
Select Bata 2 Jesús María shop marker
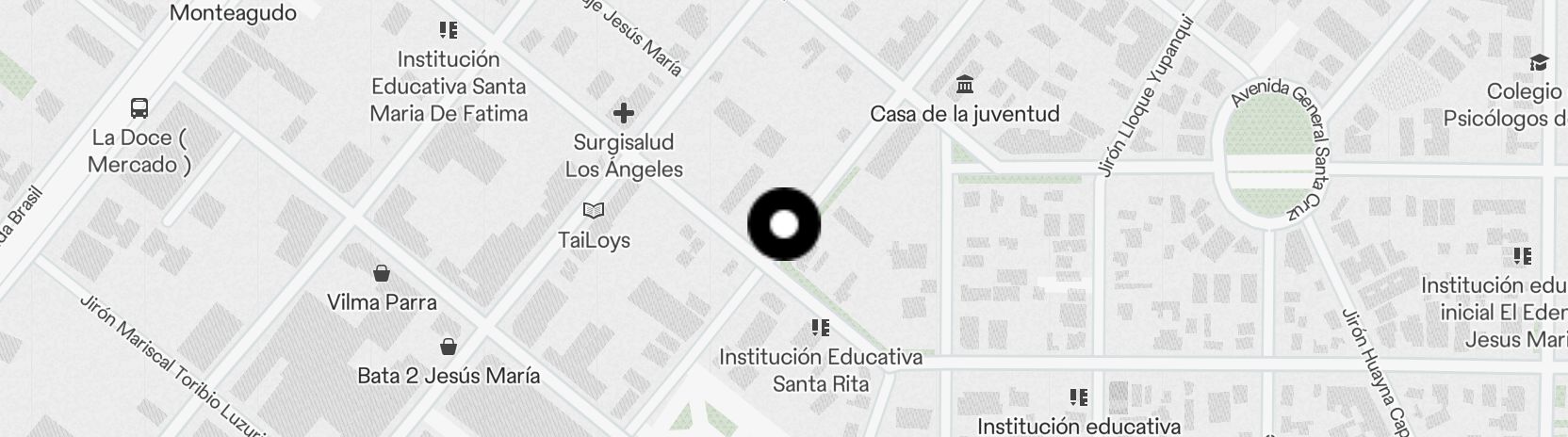pyautogui.click(x=449, y=347)
